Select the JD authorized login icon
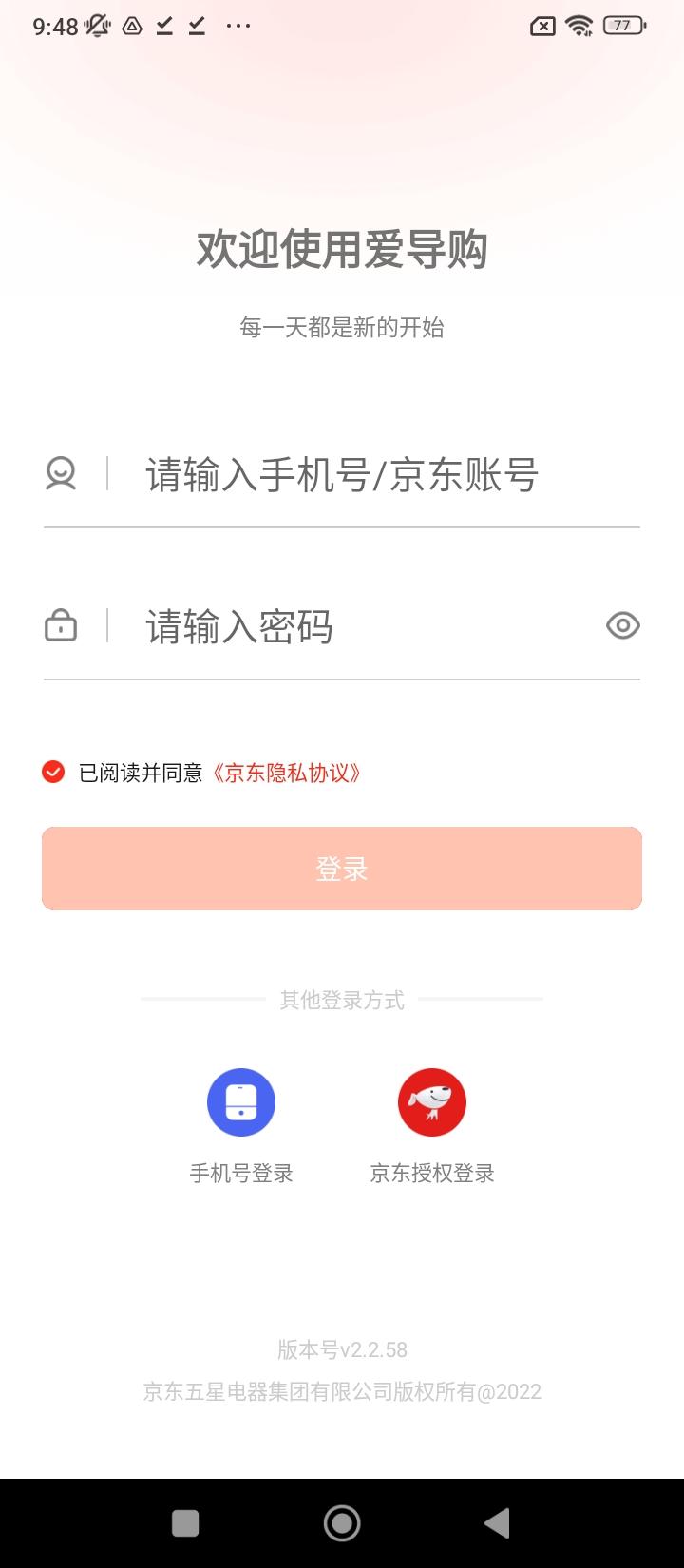Screen dimensions: 684x1568 (432, 1101)
